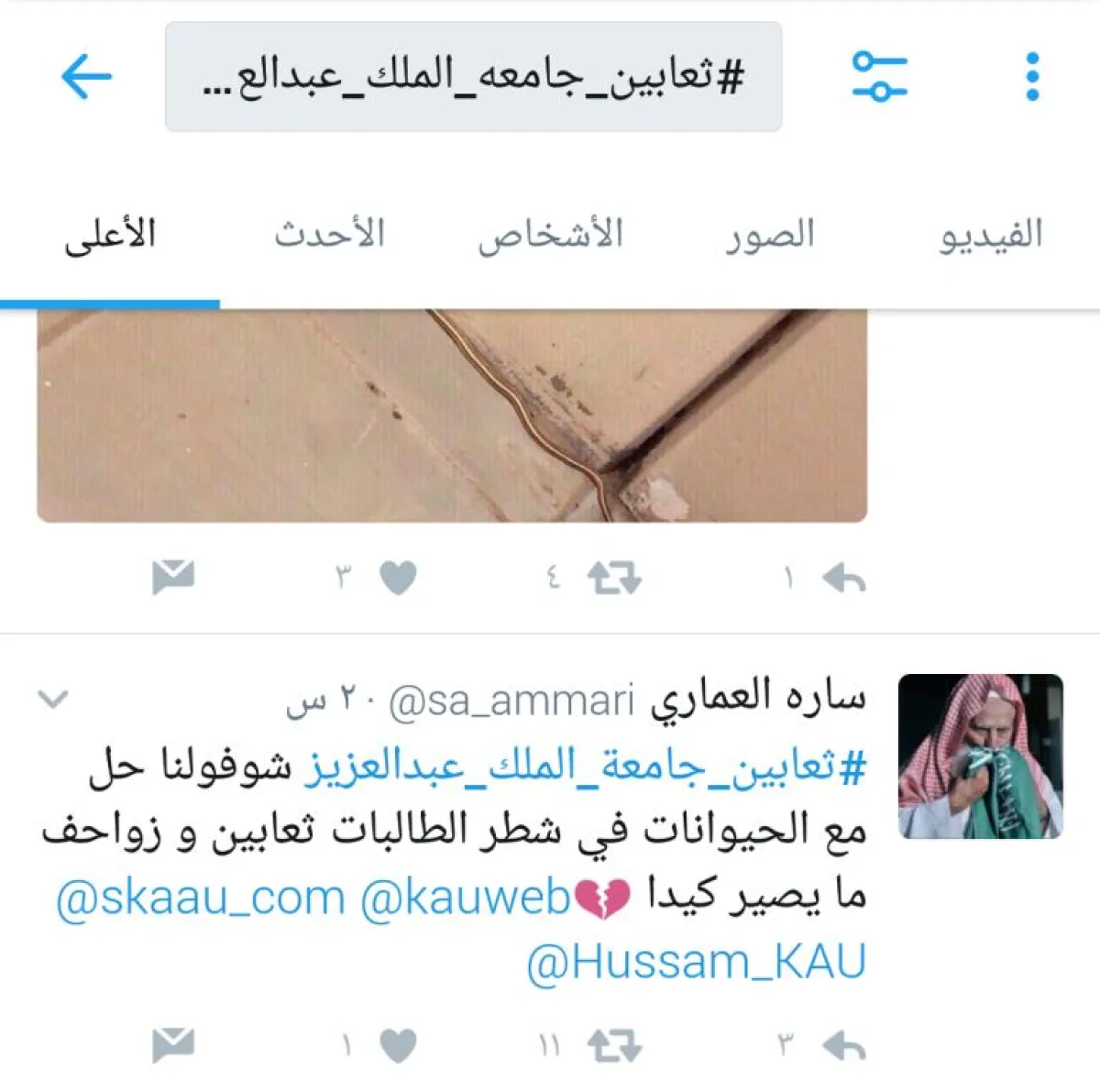Open the @Hussam_KAU mention link
The width and height of the screenshot is (1100, 1092).
click(x=697, y=962)
